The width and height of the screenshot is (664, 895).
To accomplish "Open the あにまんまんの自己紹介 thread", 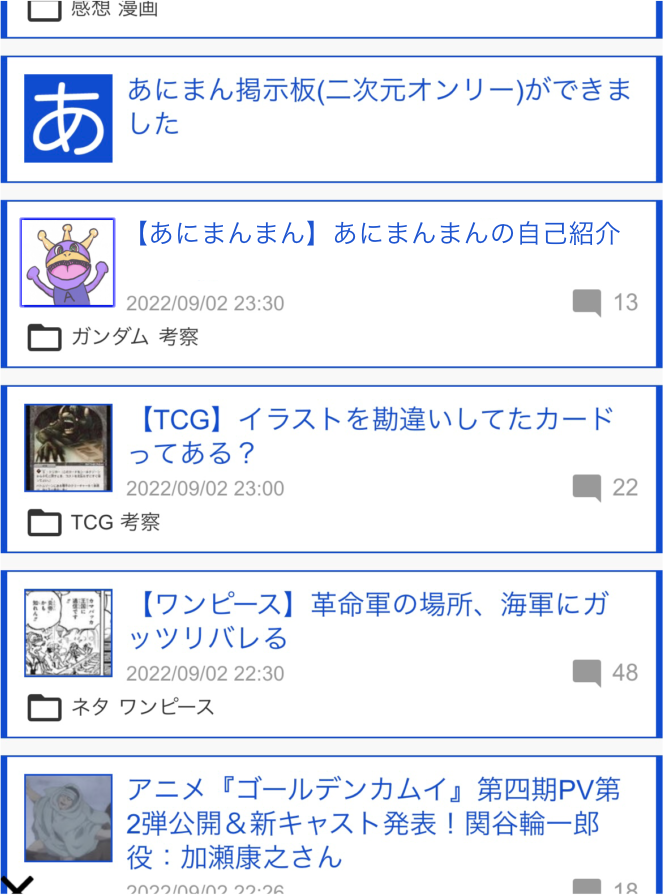I will point(377,234).
